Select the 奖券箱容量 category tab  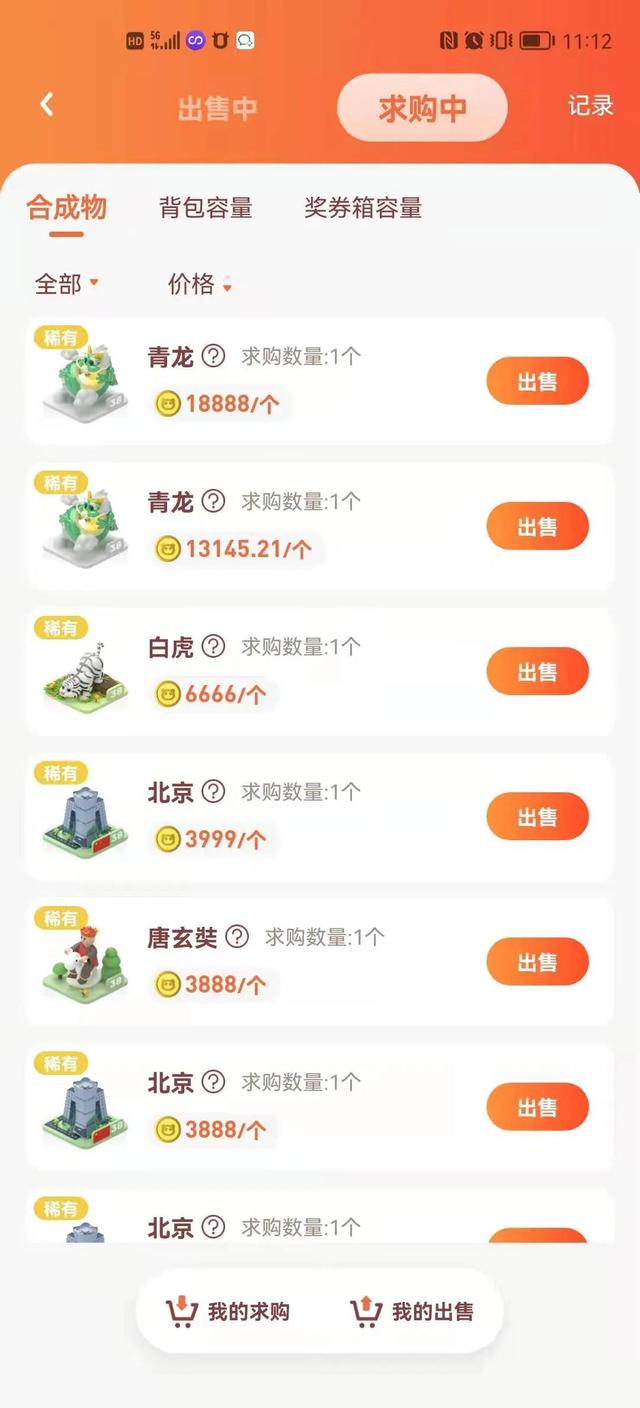click(363, 208)
